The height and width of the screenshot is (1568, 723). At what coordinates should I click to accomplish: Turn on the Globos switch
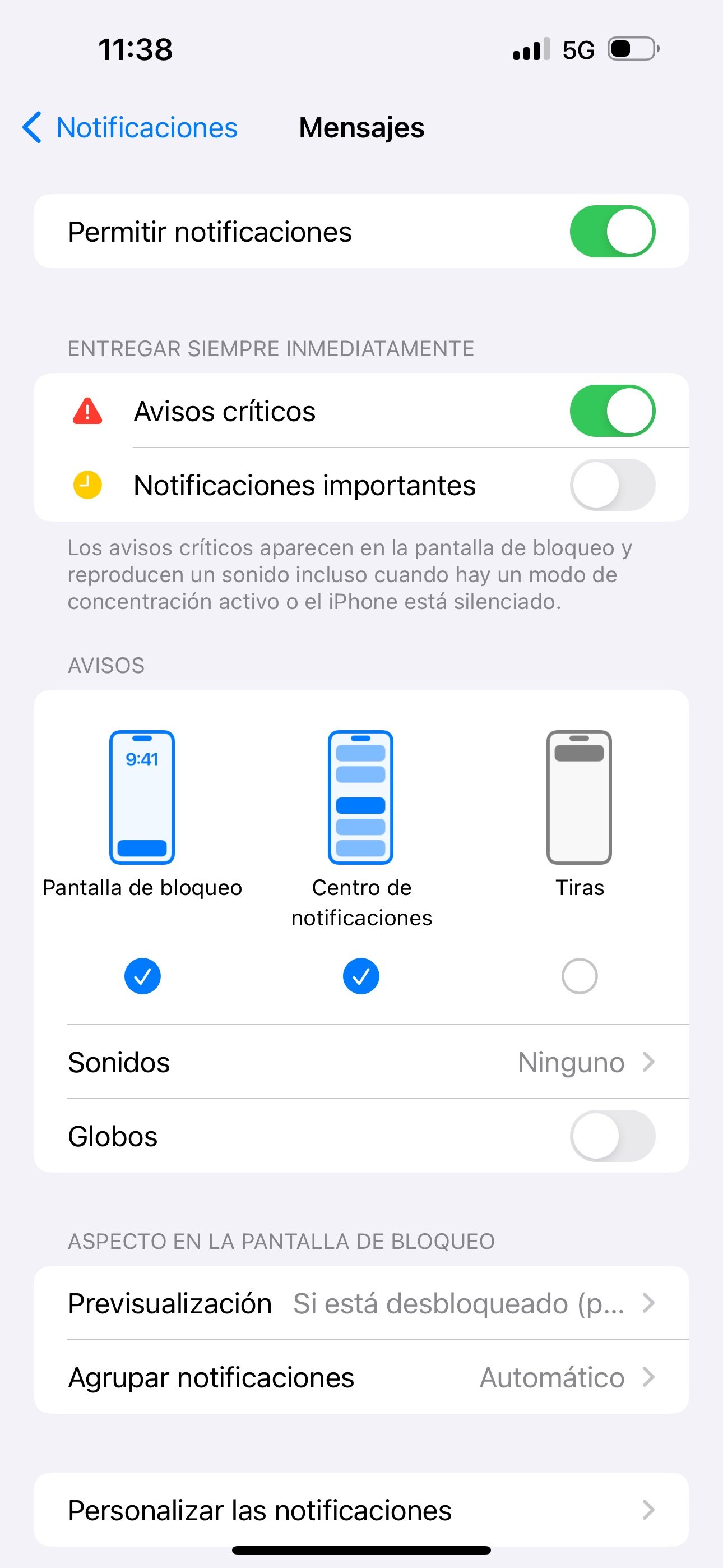(612, 1136)
